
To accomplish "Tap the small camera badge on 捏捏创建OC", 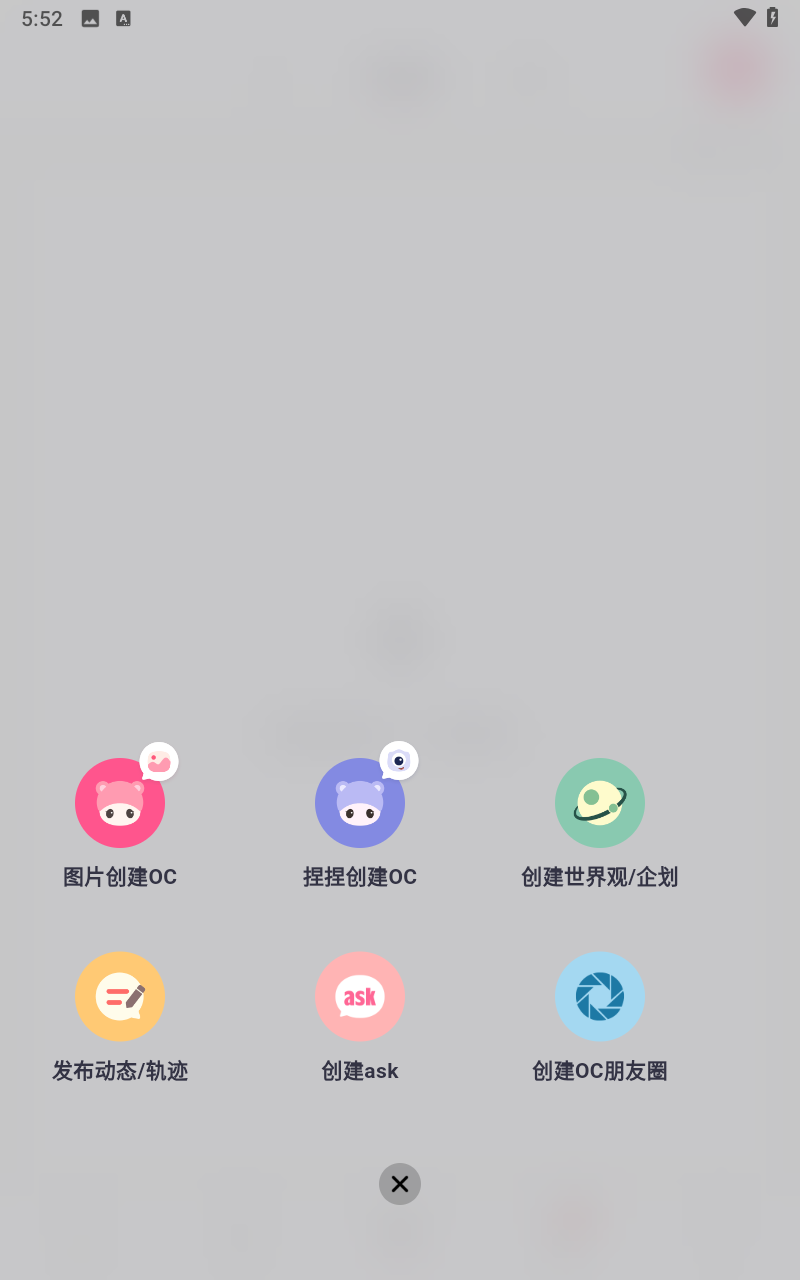I will [x=401, y=759].
